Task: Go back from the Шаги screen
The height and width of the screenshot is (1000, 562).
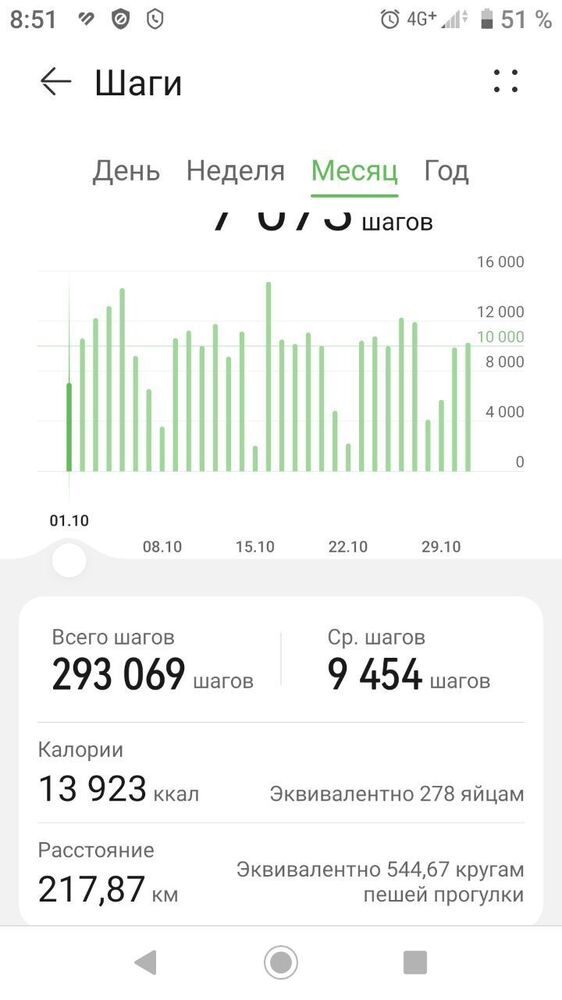Action: [55, 82]
